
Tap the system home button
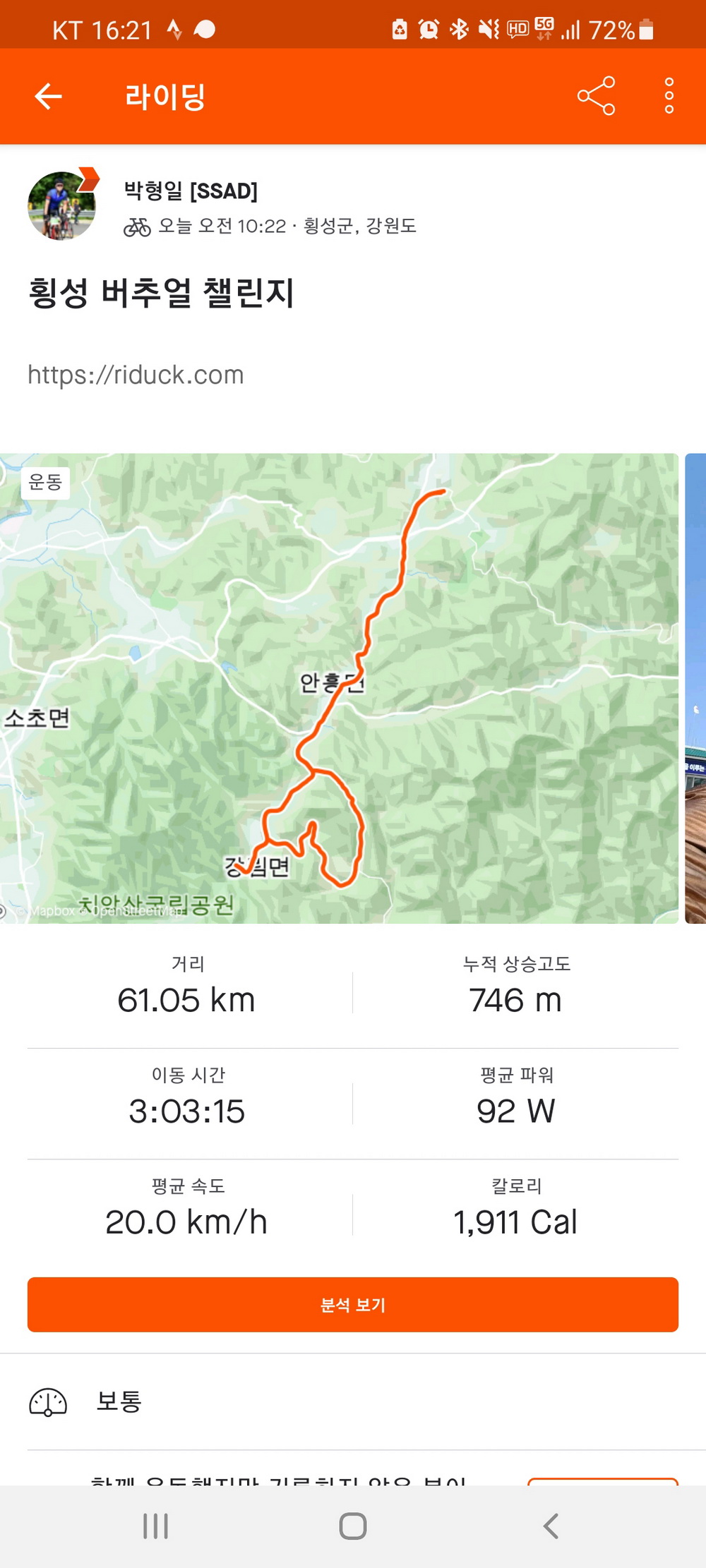pyautogui.click(x=352, y=1526)
